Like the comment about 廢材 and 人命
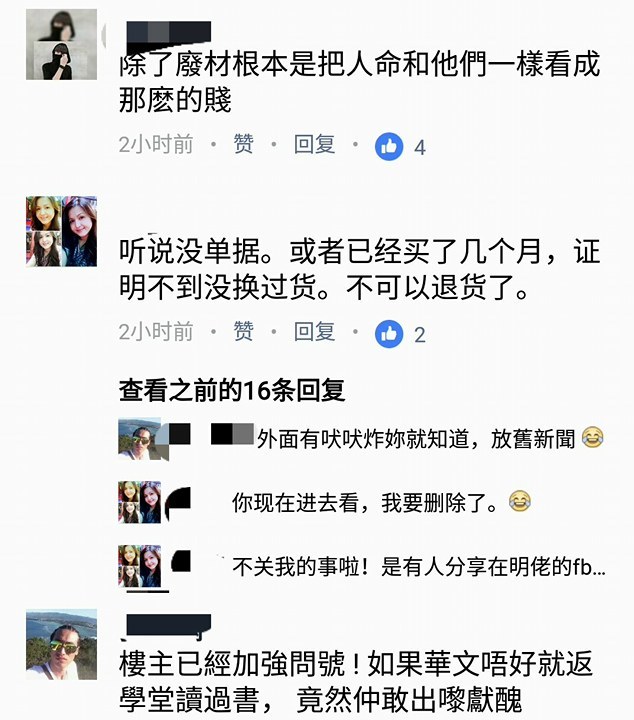634x720 pixels. [x=243, y=145]
